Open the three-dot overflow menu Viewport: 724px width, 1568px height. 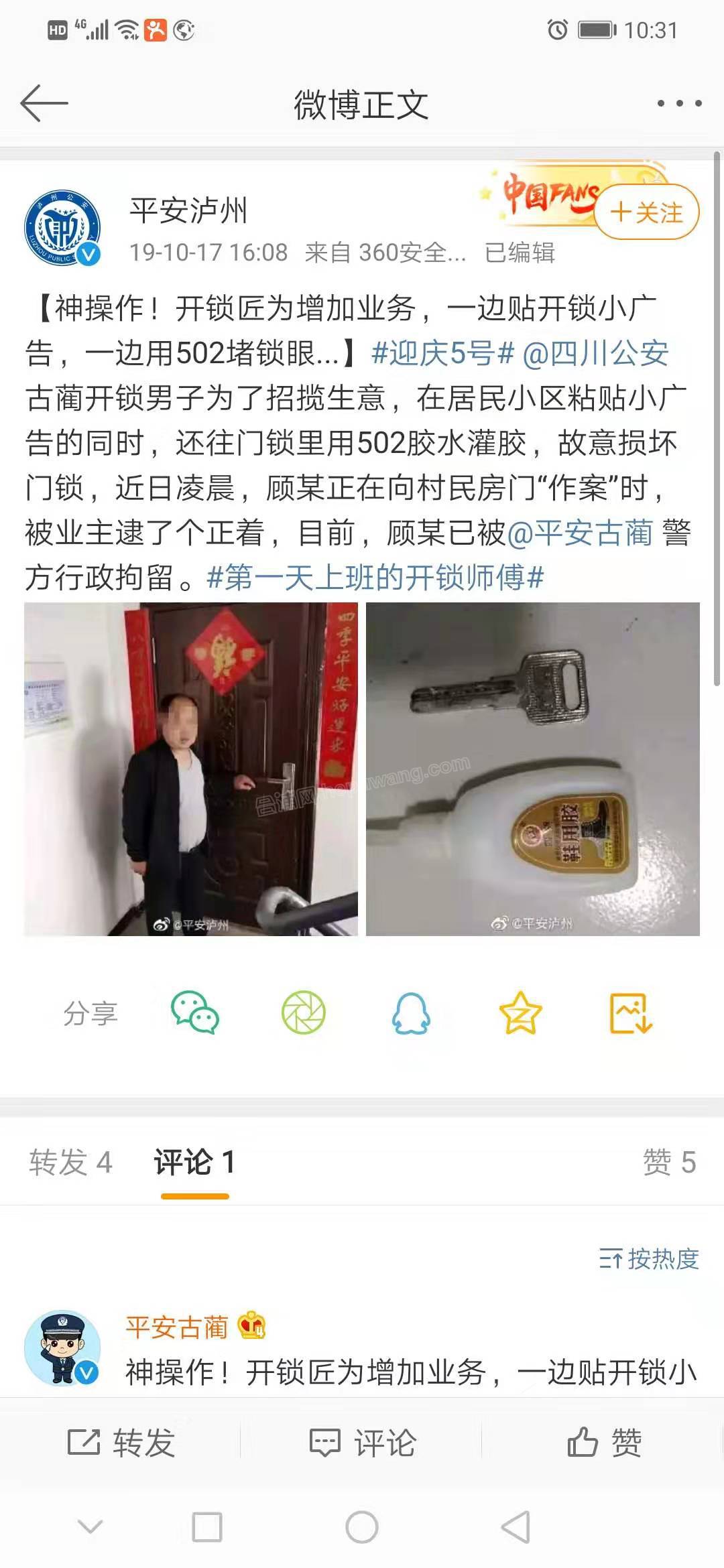[x=679, y=103]
